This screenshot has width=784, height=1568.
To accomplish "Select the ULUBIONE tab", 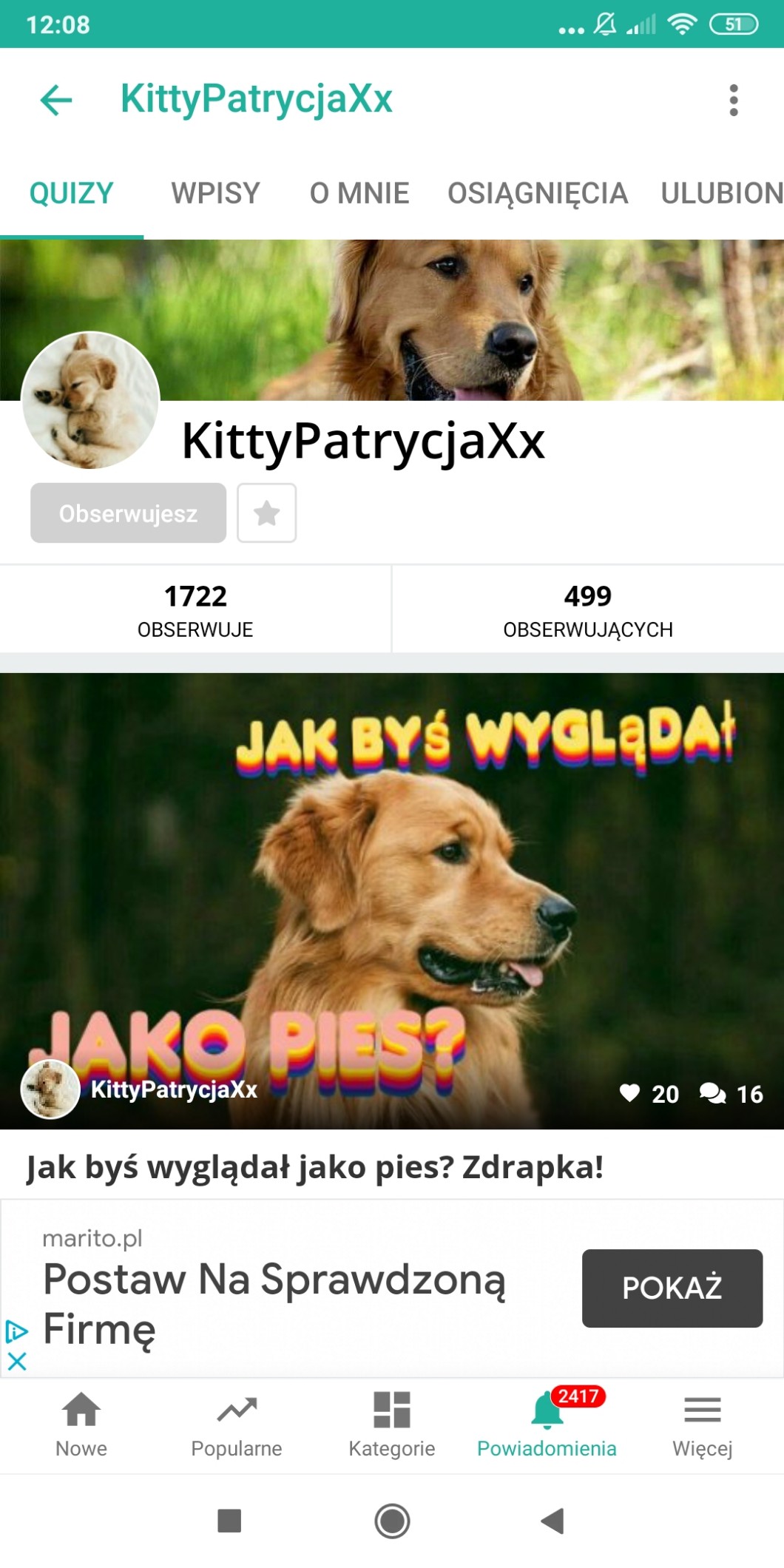I will click(722, 193).
